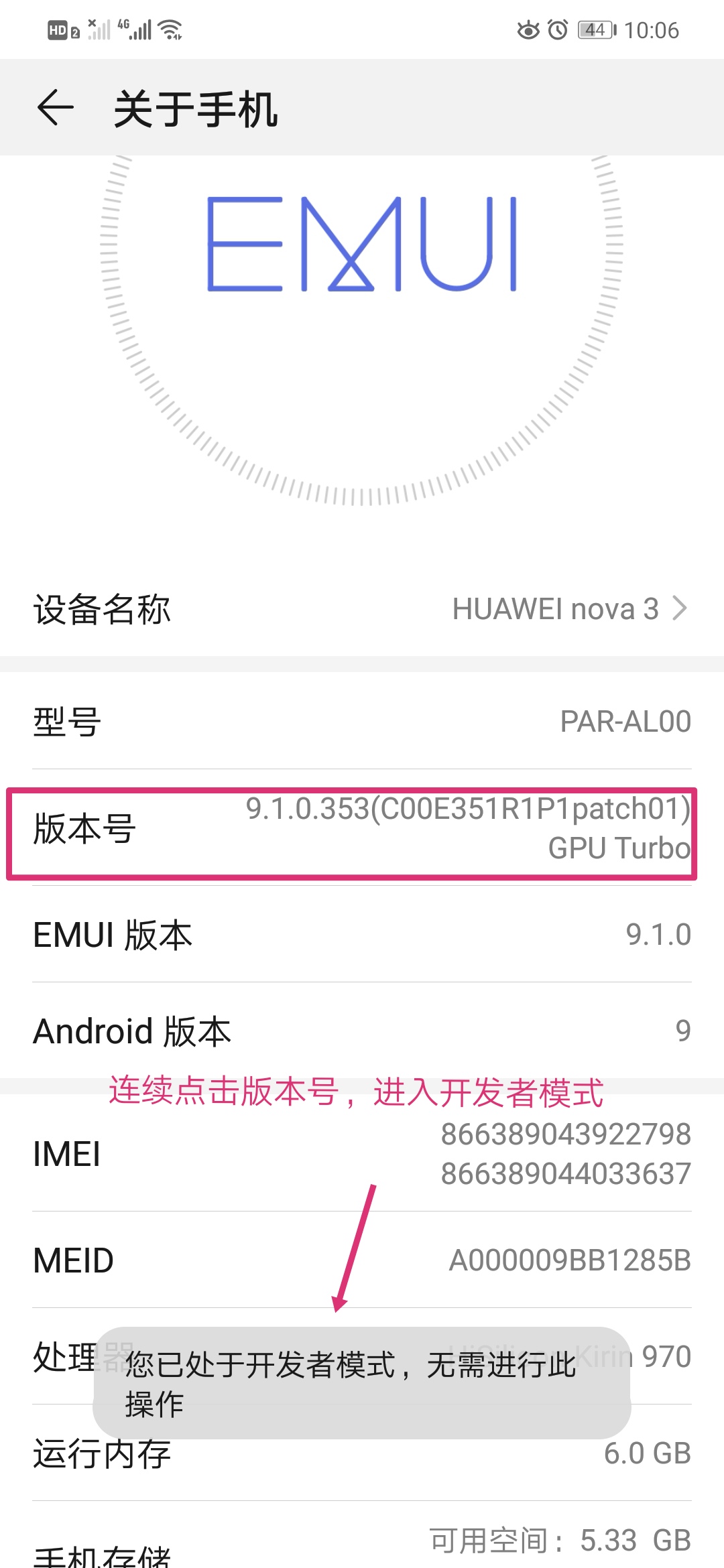
Task: Go back from 关于手机 page
Action: (x=55, y=108)
